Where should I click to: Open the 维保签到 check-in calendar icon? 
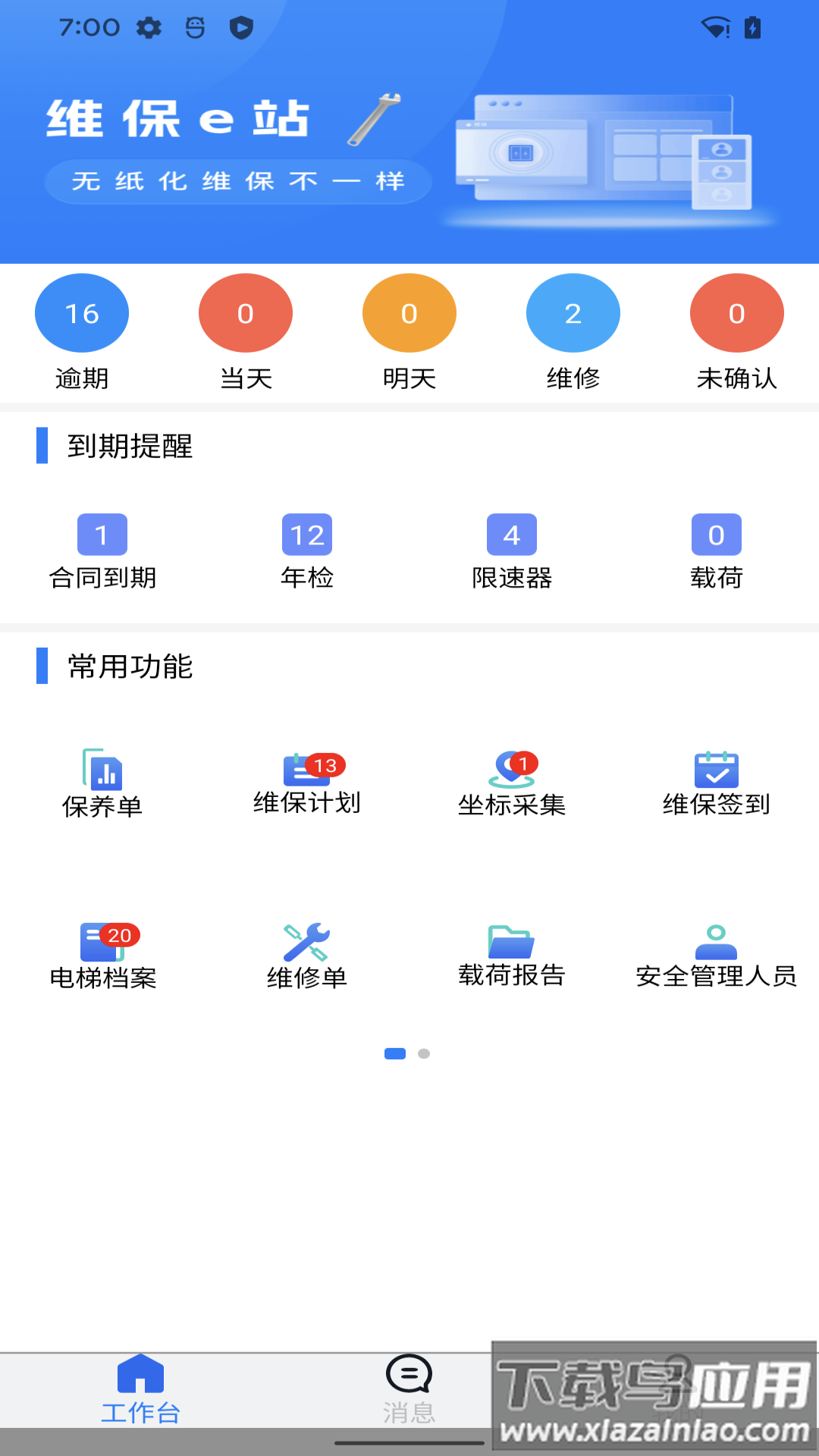coord(716,773)
